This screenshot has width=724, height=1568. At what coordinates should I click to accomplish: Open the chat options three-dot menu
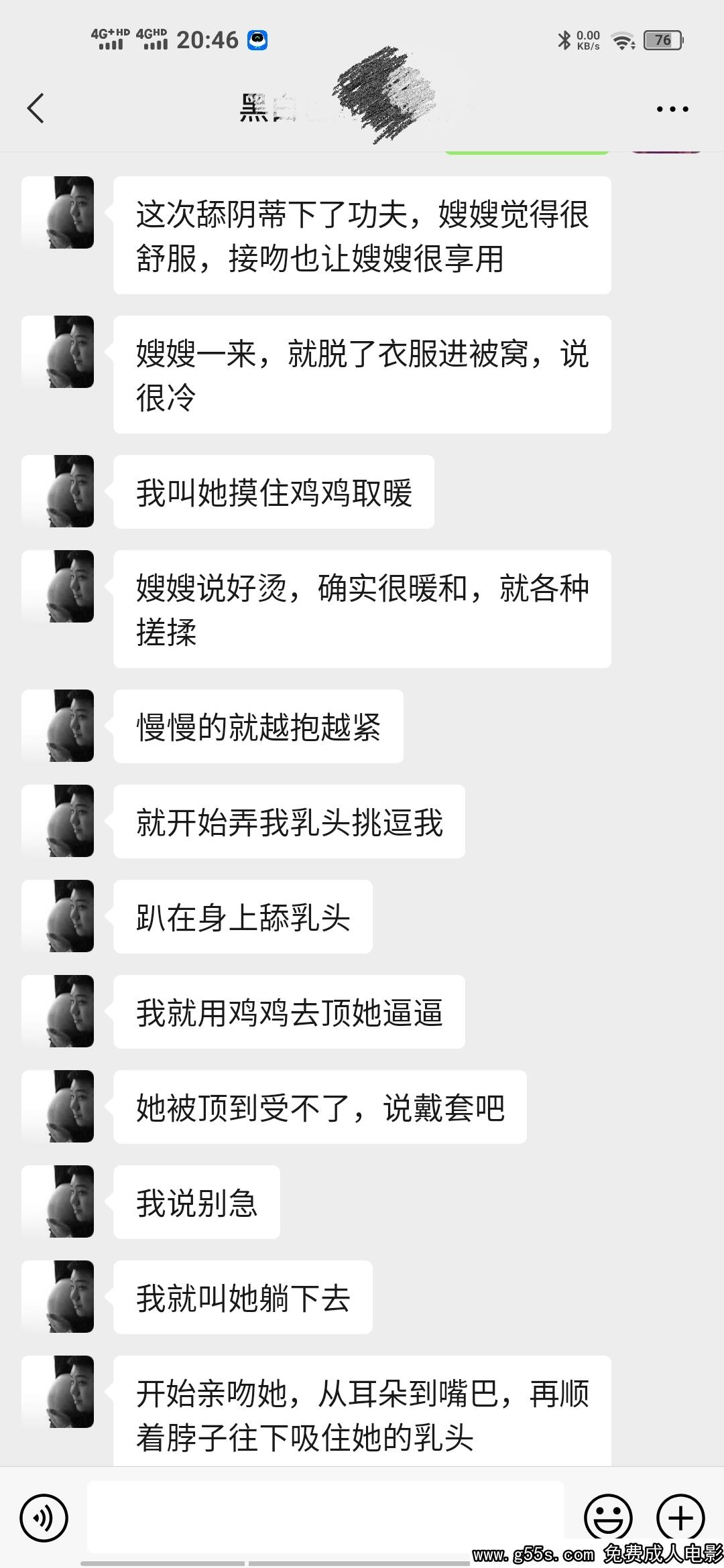tap(672, 109)
